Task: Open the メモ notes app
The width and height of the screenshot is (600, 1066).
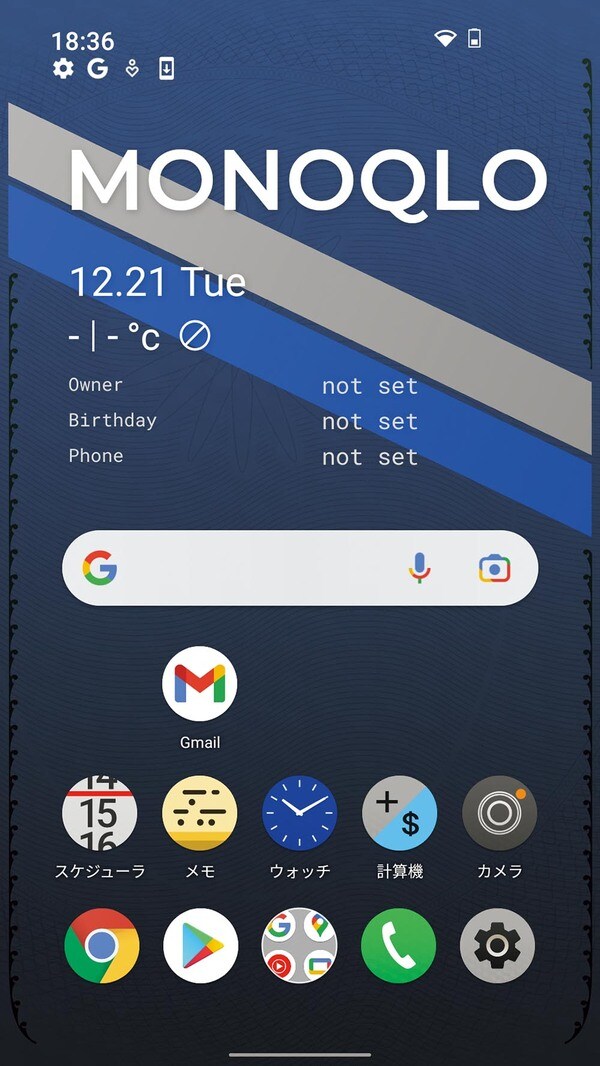Action: coord(200,814)
